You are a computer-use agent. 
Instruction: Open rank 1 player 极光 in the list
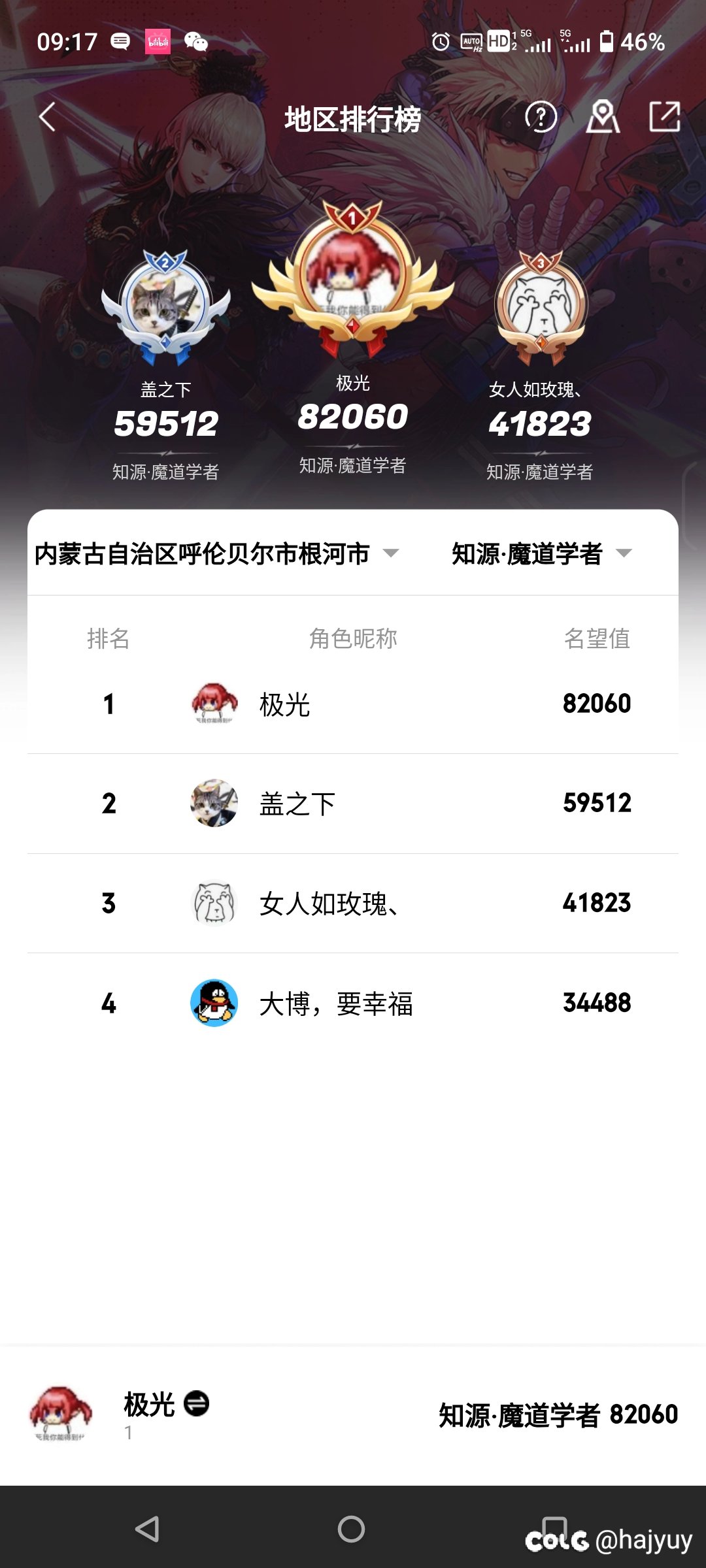point(353,704)
